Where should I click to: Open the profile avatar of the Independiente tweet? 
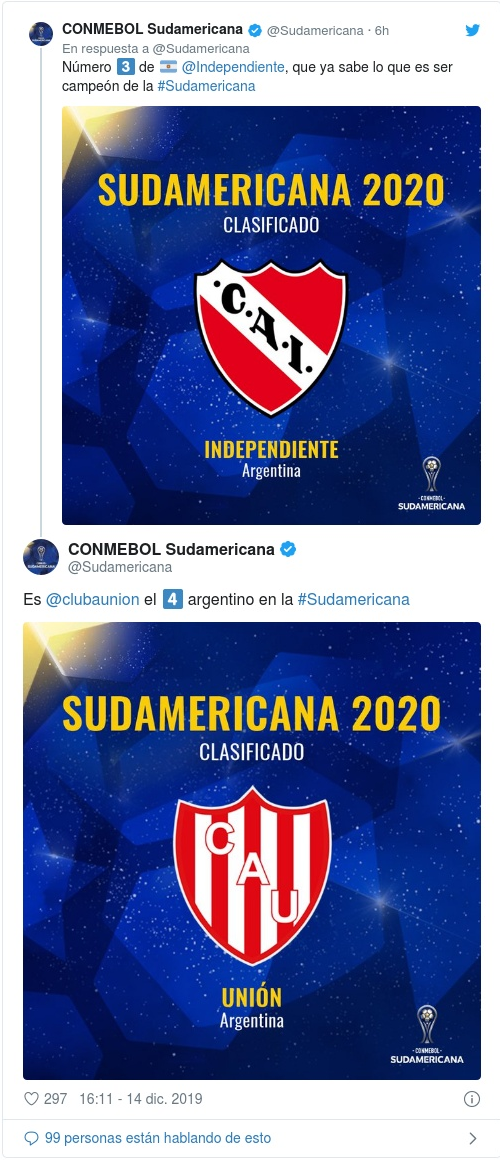pyautogui.click(x=41, y=34)
